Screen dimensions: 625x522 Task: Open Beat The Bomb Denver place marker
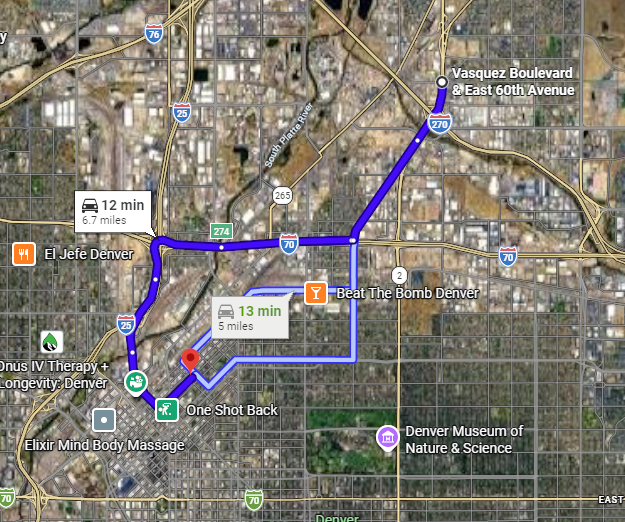(x=315, y=293)
